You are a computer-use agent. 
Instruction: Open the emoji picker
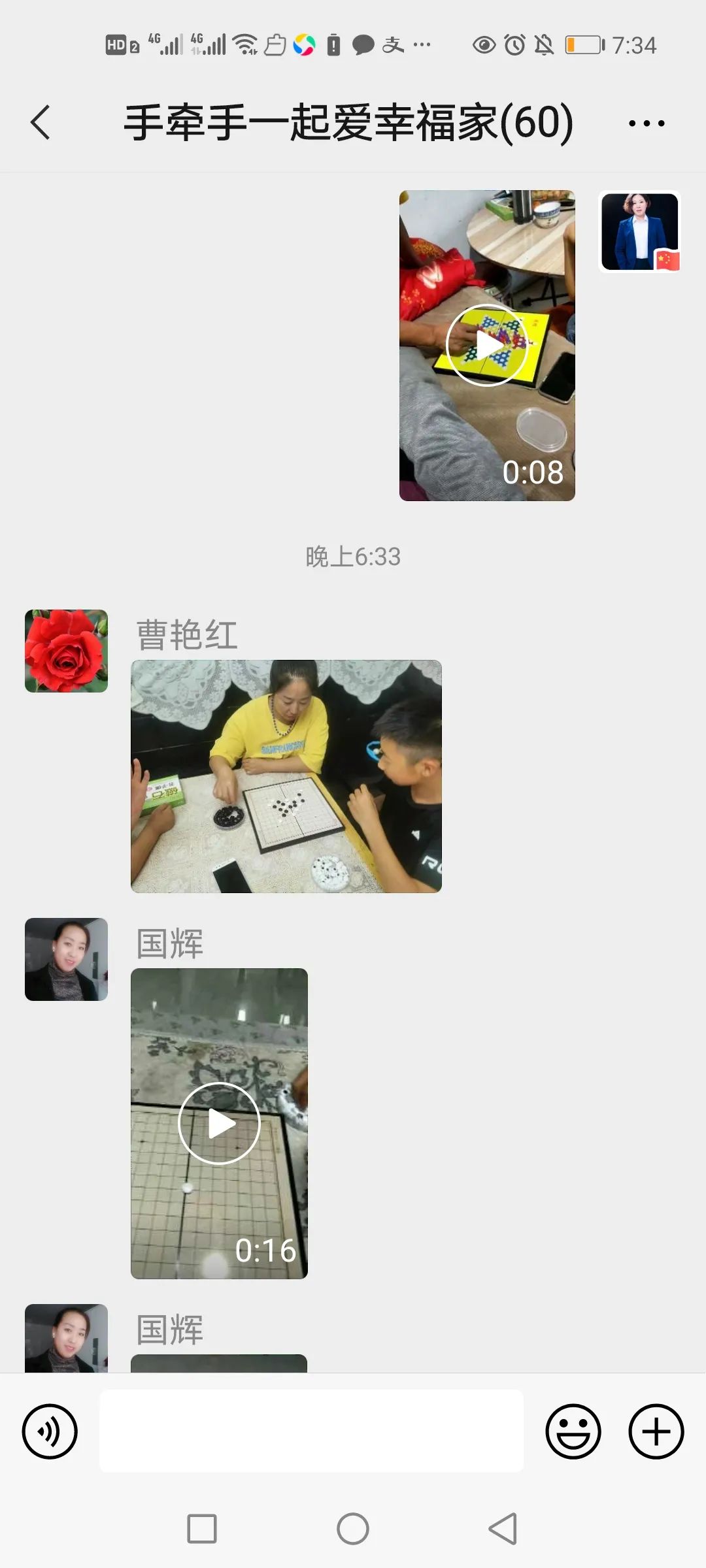point(573,1431)
